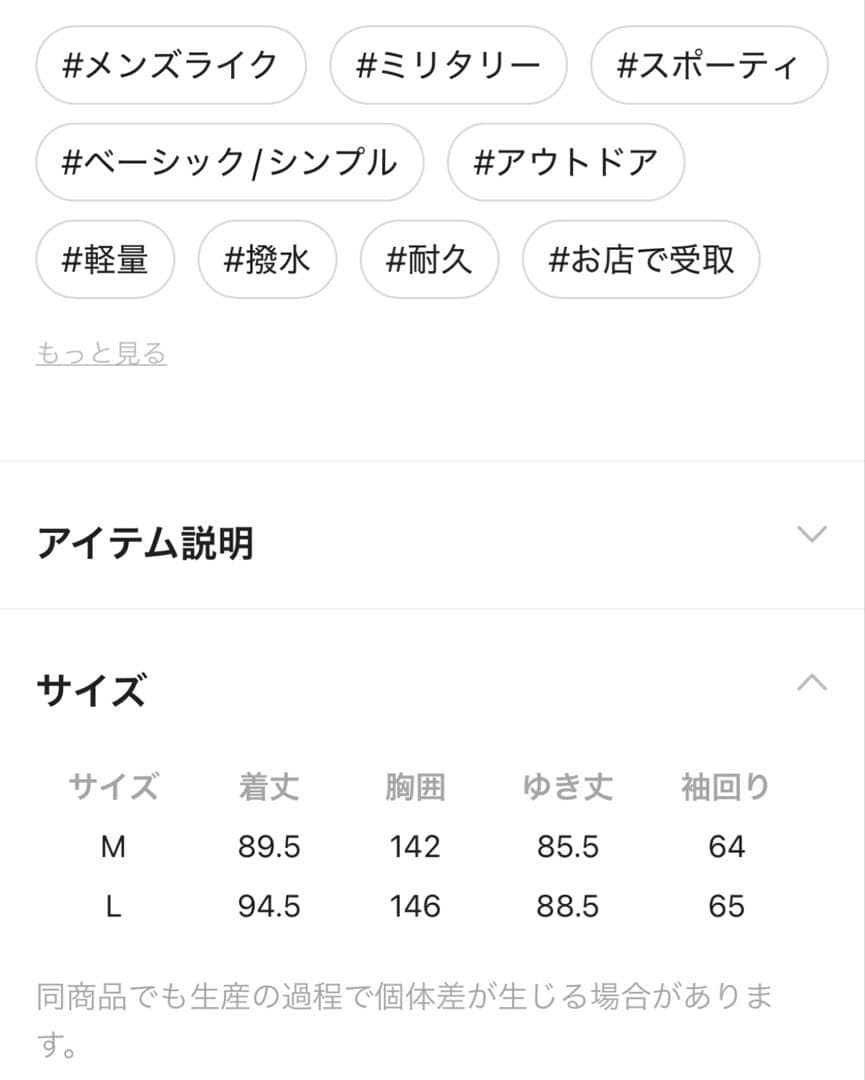This screenshot has width=865, height=1080.
Task: Open もっと見る to show more tags
Action: pos(101,352)
